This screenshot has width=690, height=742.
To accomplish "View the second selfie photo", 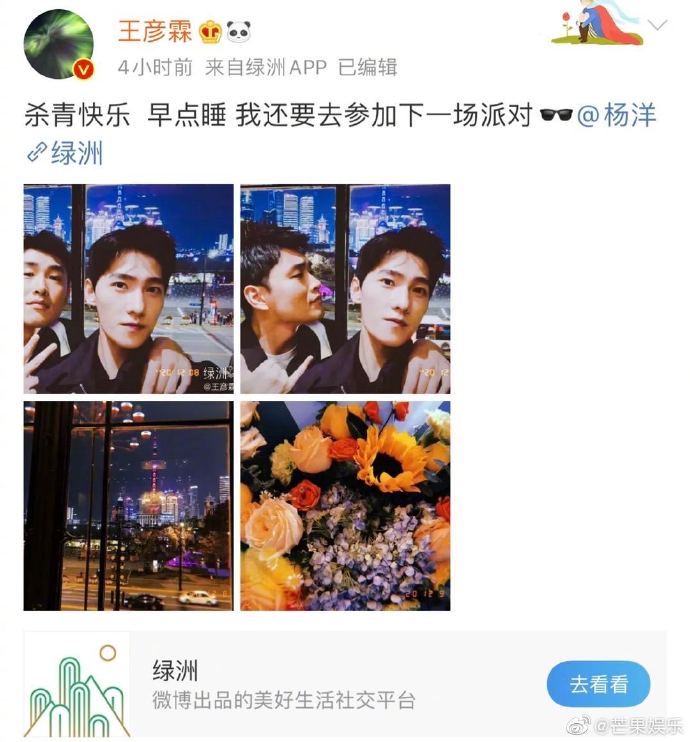I will tap(345, 289).
